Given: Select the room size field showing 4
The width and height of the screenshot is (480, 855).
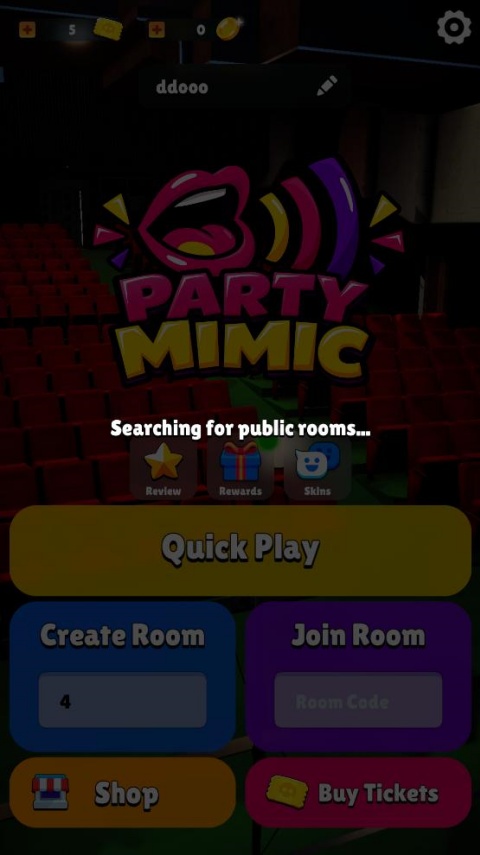Looking at the screenshot, I should [122, 700].
